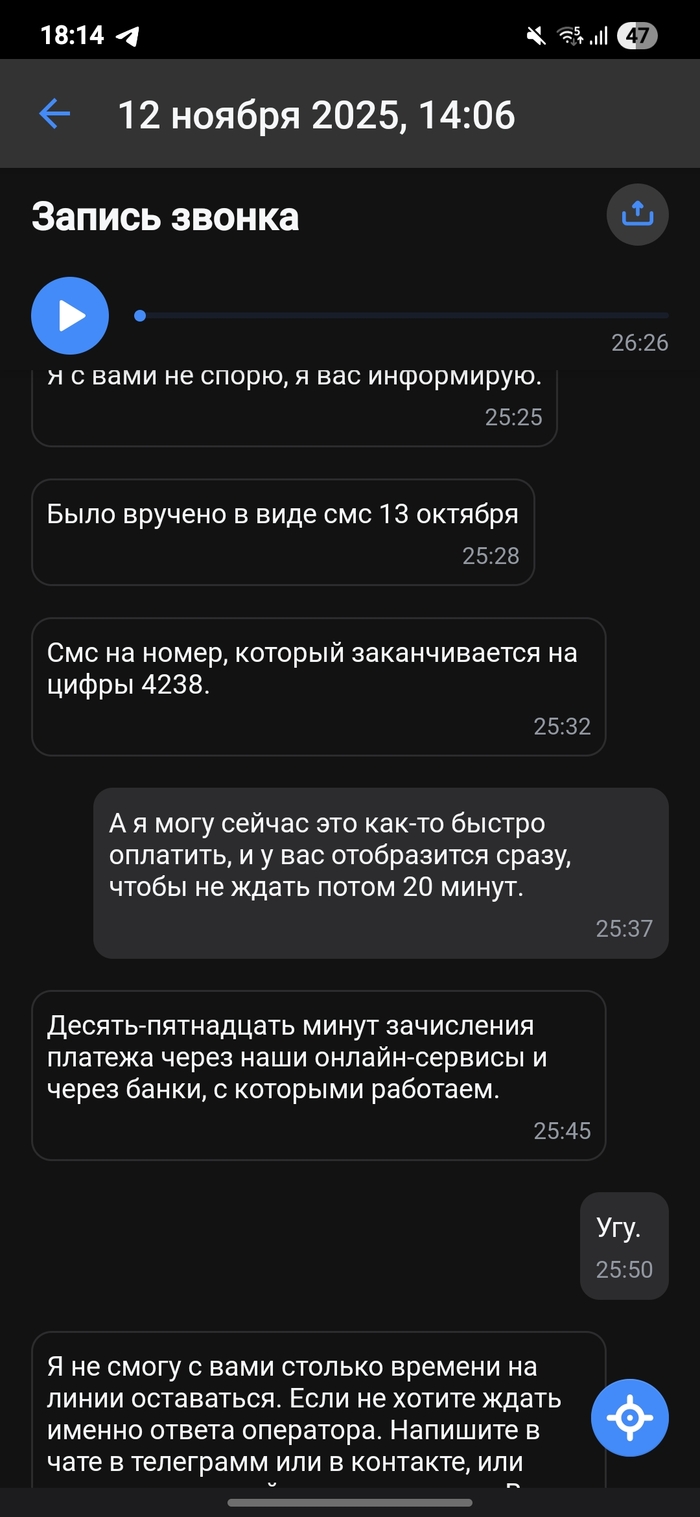Jump to the line at 25:45
Screen dimensions: 700x1517
tap(318, 1074)
